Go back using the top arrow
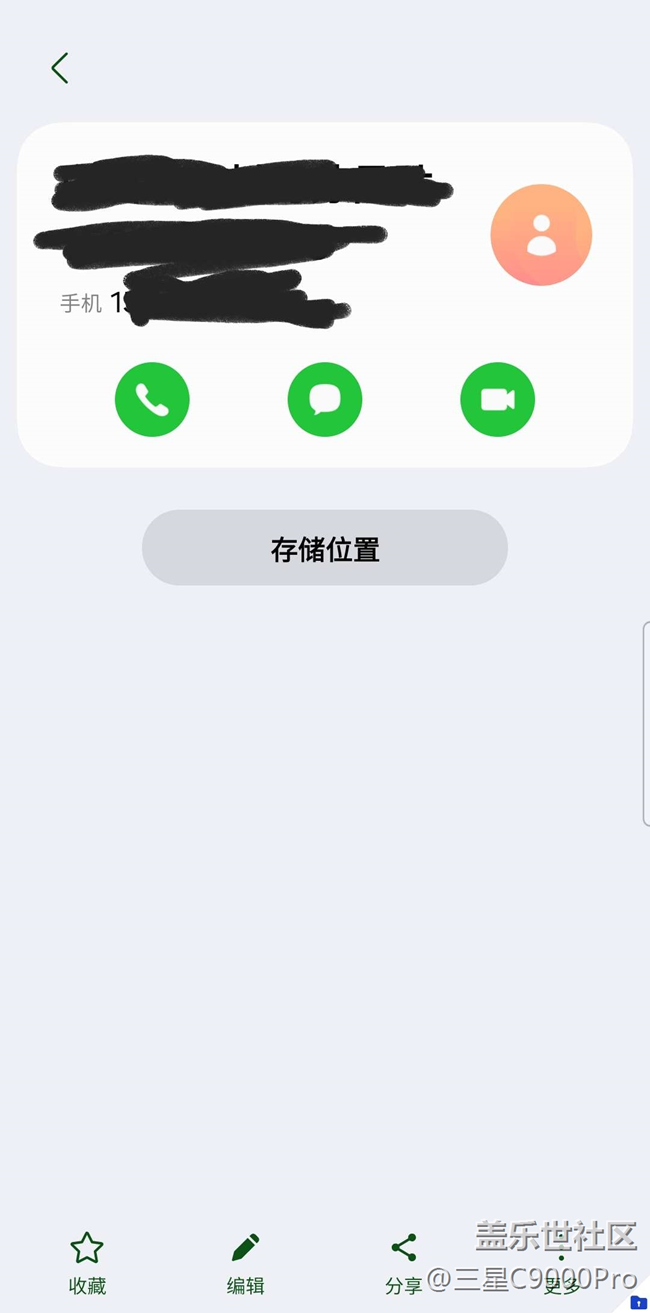The width and height of the screenshot is (650, 1313). click(x=60, y=68)
